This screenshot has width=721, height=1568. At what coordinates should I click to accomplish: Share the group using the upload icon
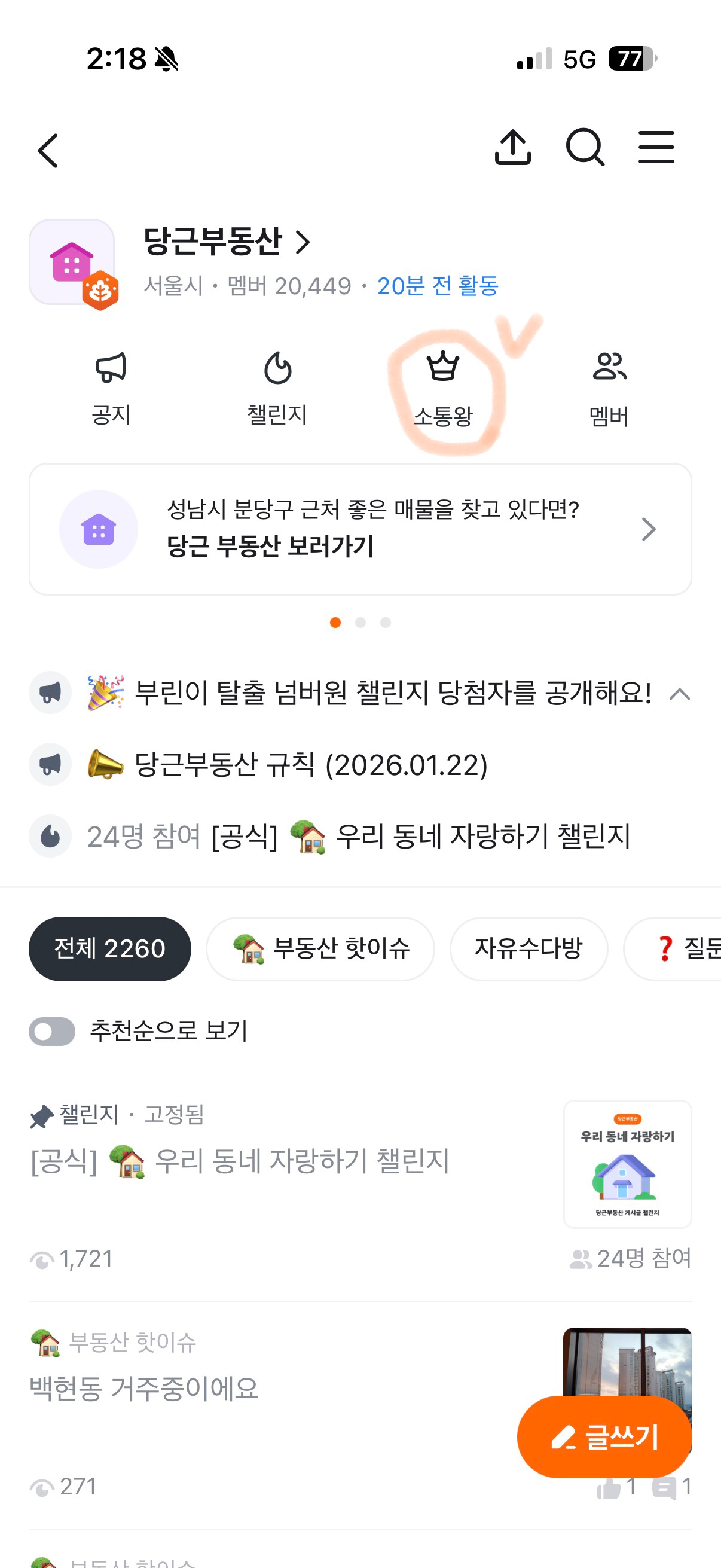pos(513,147)
